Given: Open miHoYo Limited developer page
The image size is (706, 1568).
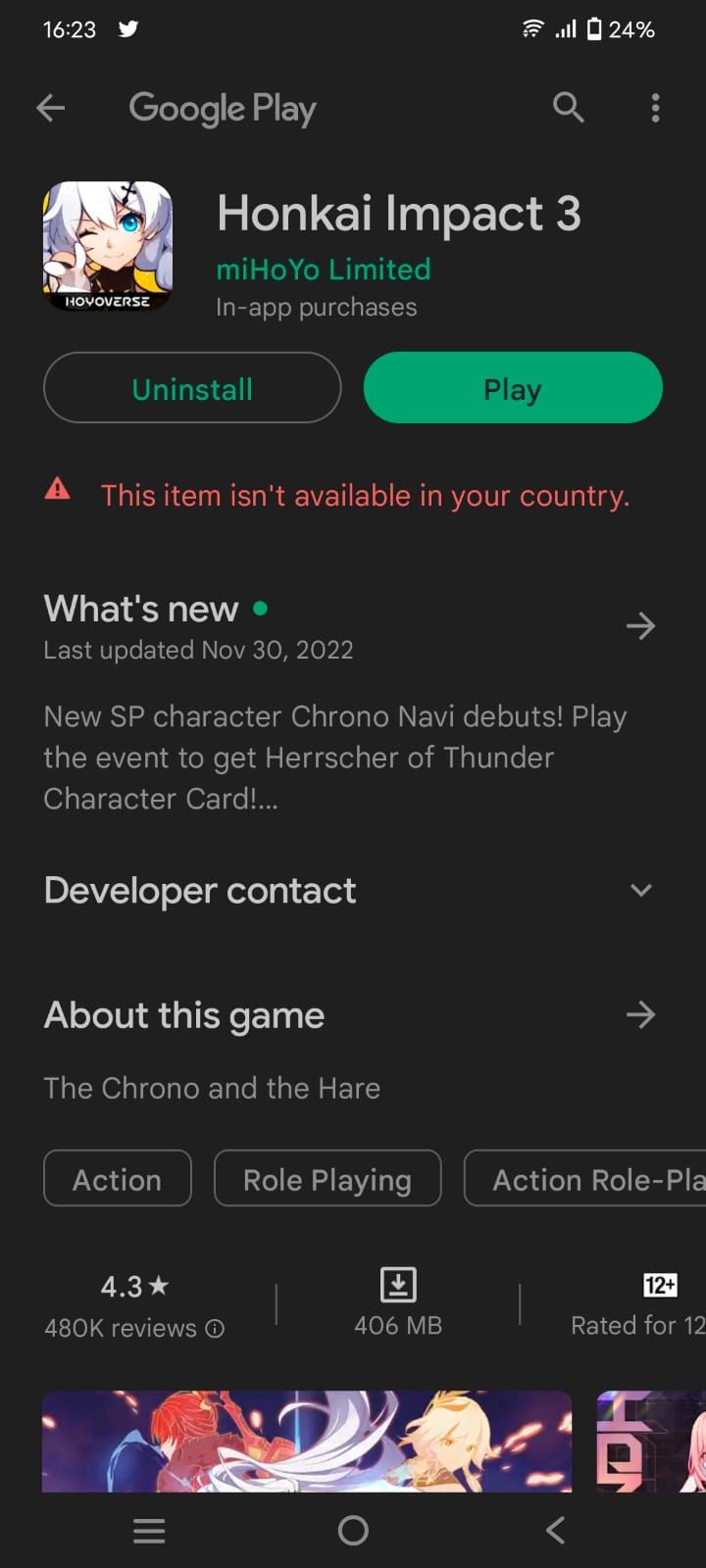Looking at the screenshot, I should pyautogui.click(x=323, y=269).
